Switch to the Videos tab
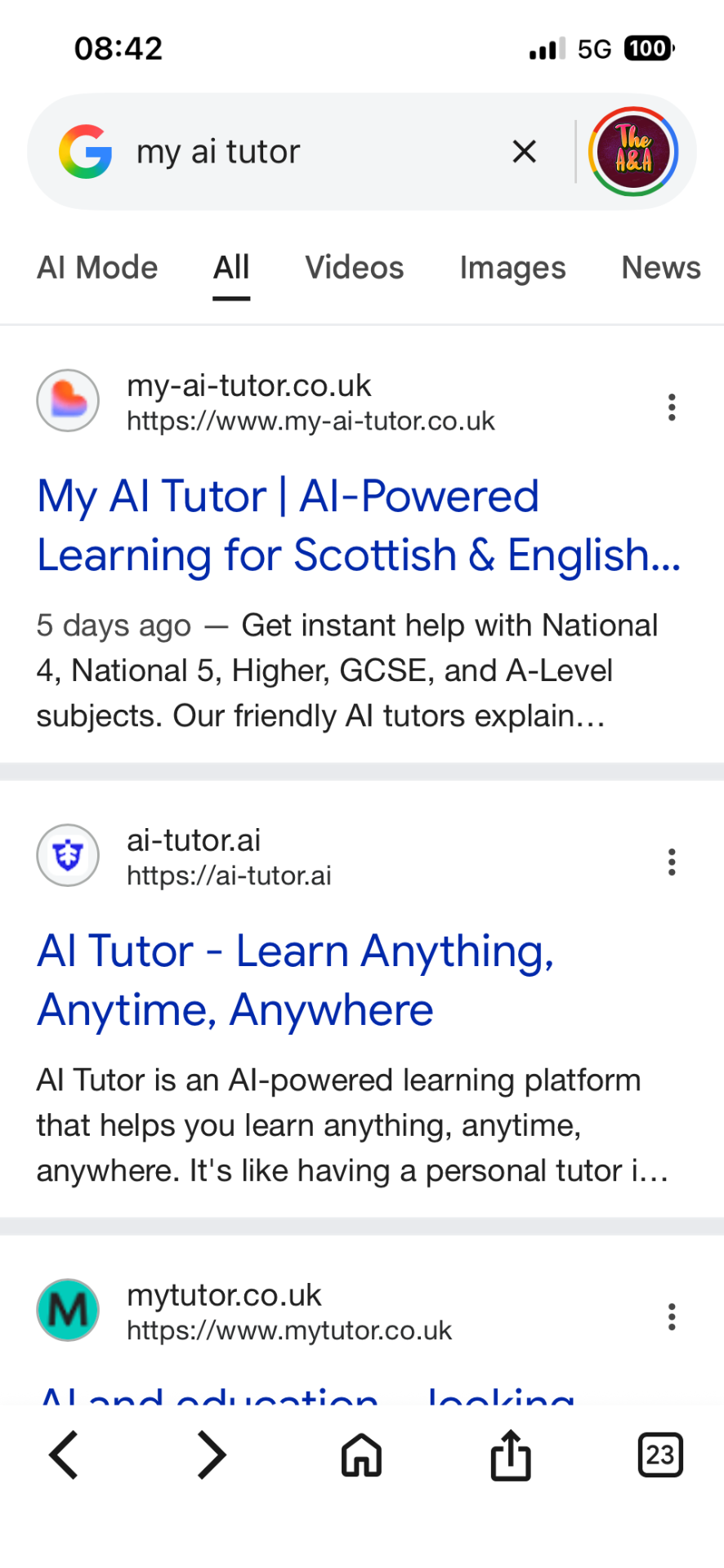This screenshot has width=724, height=1568. coord(355,268)
